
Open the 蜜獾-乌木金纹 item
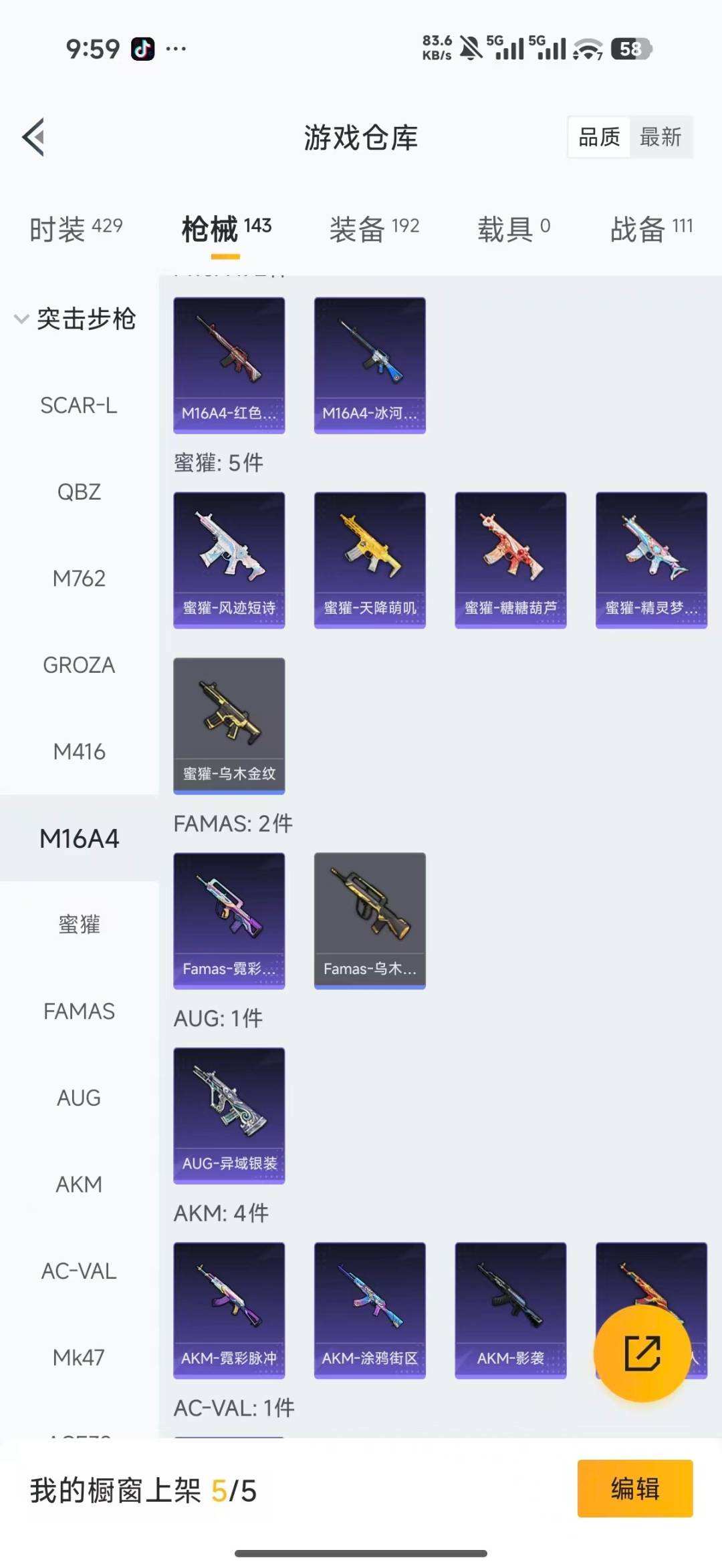pyautogui.click(x=229, y=726)
